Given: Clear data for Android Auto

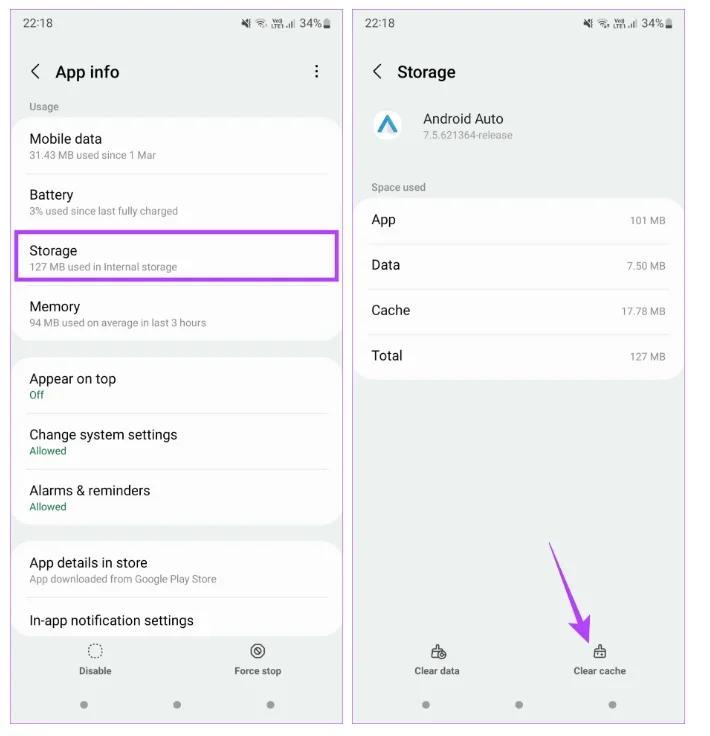Looking at the screenshot, I should coord(437,659).
